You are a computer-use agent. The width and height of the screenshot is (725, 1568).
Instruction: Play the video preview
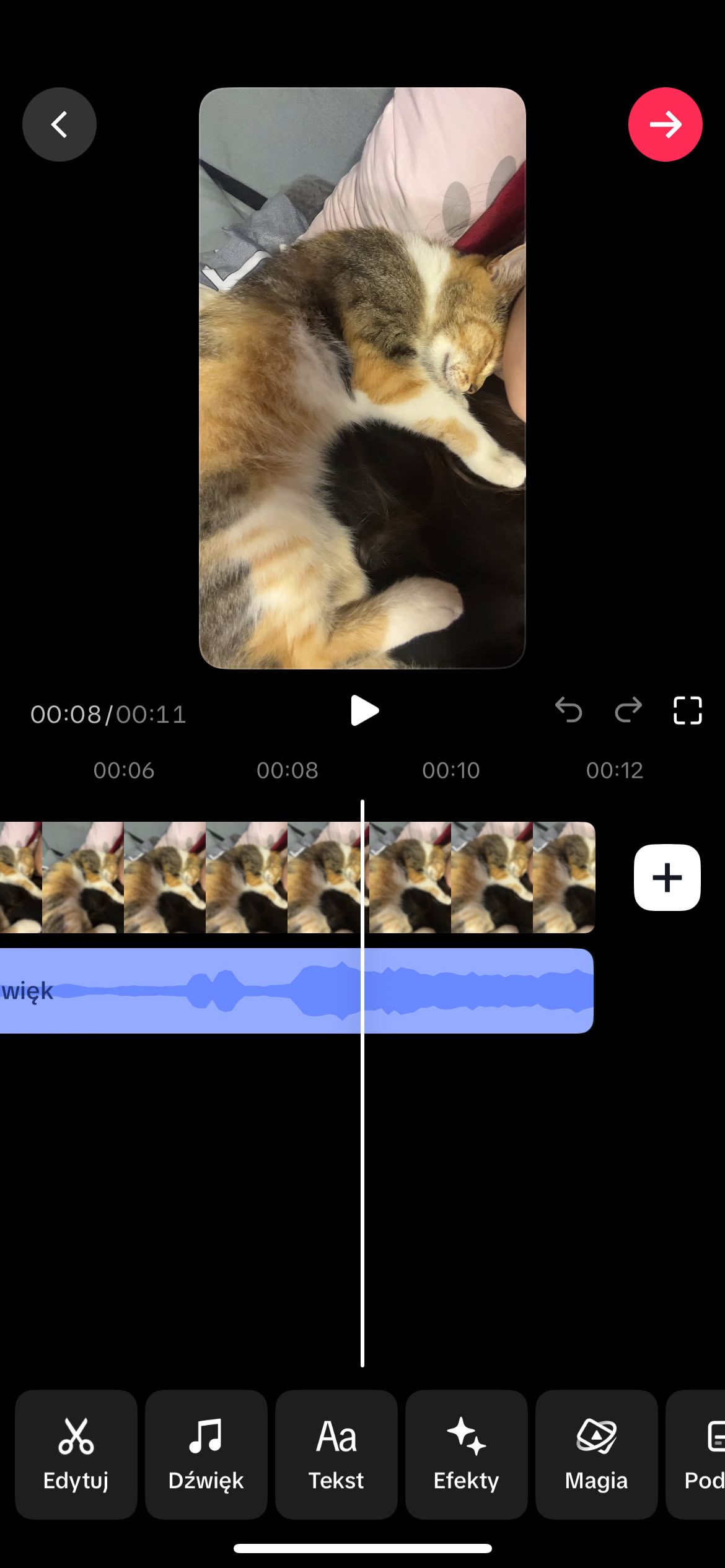pyautogui.click(x=364, y=710)
